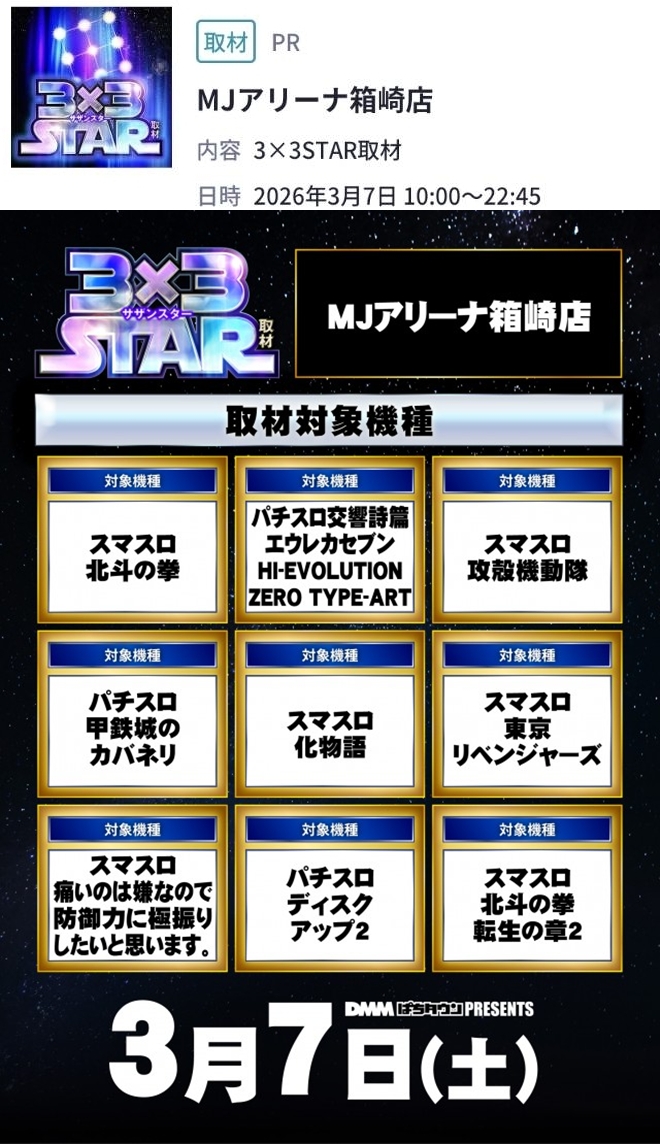
Task: Open the 3×3 STAR event thumbnail
Action: [x=91, y=88]
